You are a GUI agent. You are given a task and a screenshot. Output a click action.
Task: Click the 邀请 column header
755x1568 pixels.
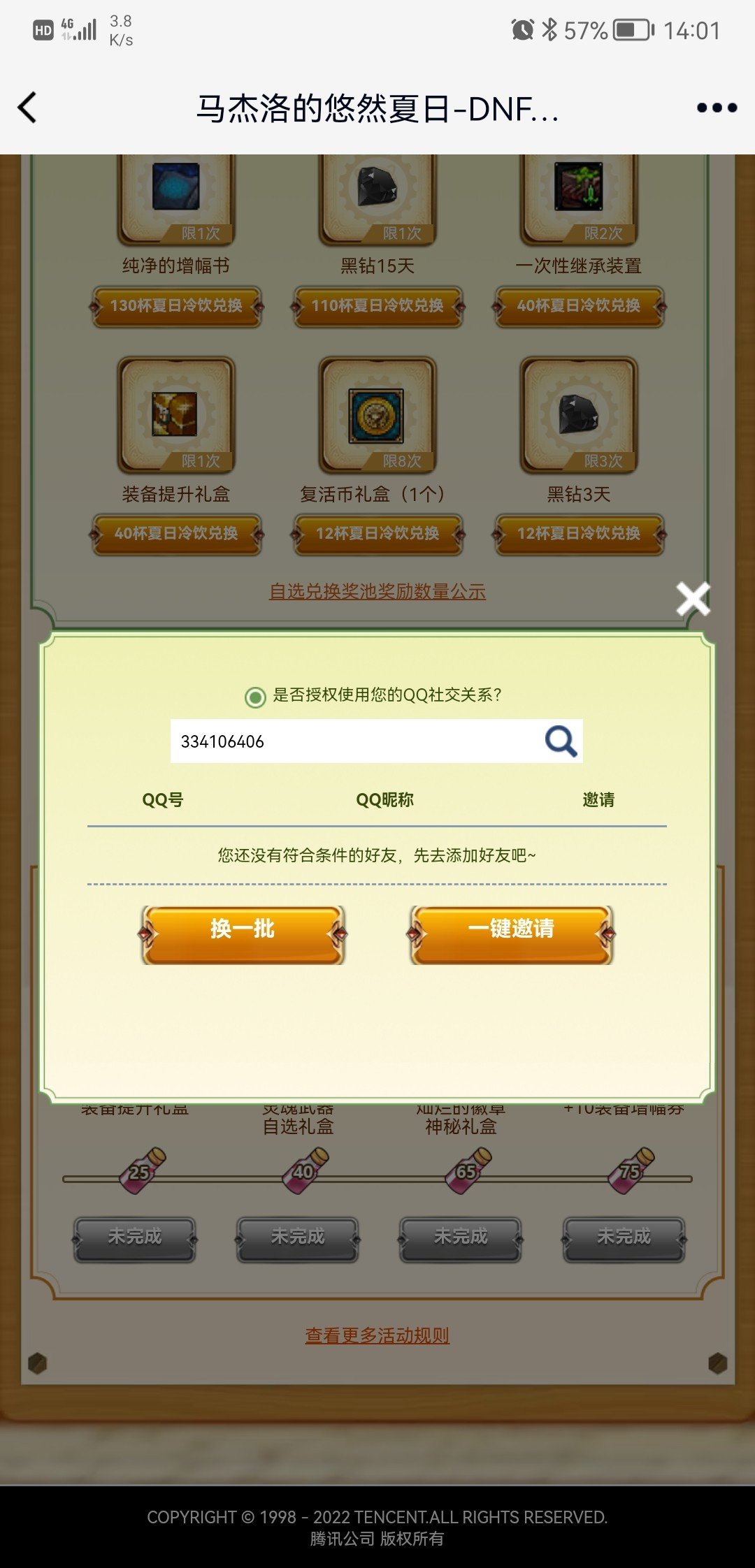(598, 799)
